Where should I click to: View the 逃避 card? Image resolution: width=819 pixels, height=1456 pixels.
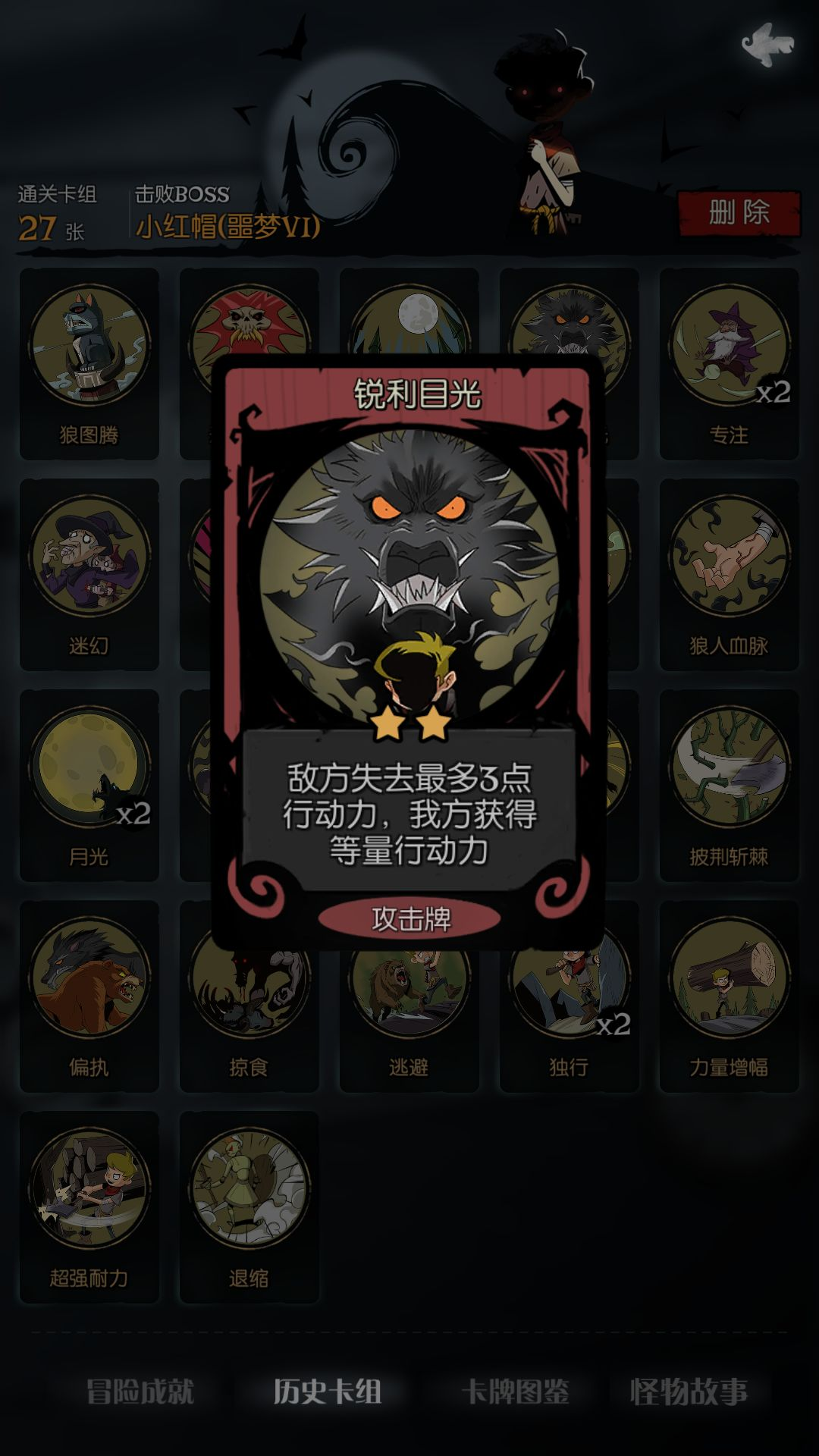[409, 1016]
